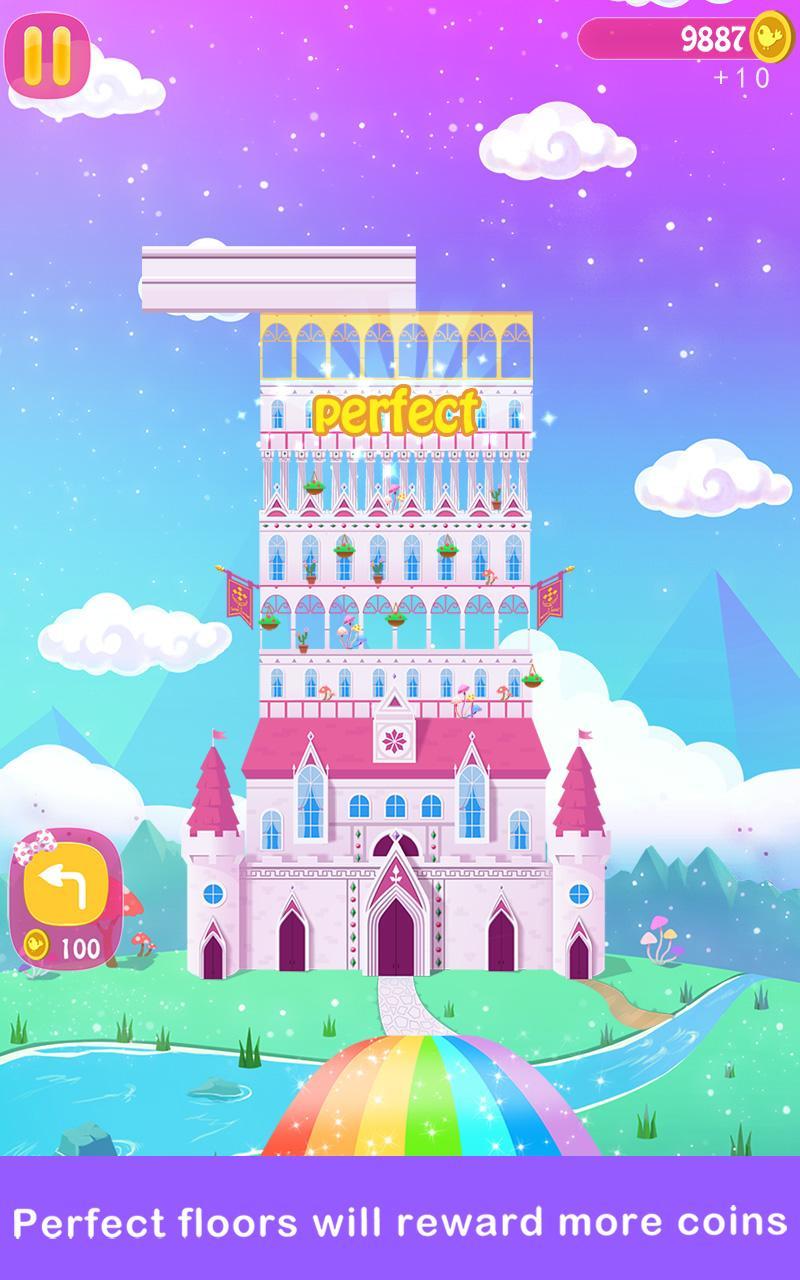Tap the left banner flag on the tower
Image resolution: width=800 pixels, height=1280 pixels.
point(237,595)
